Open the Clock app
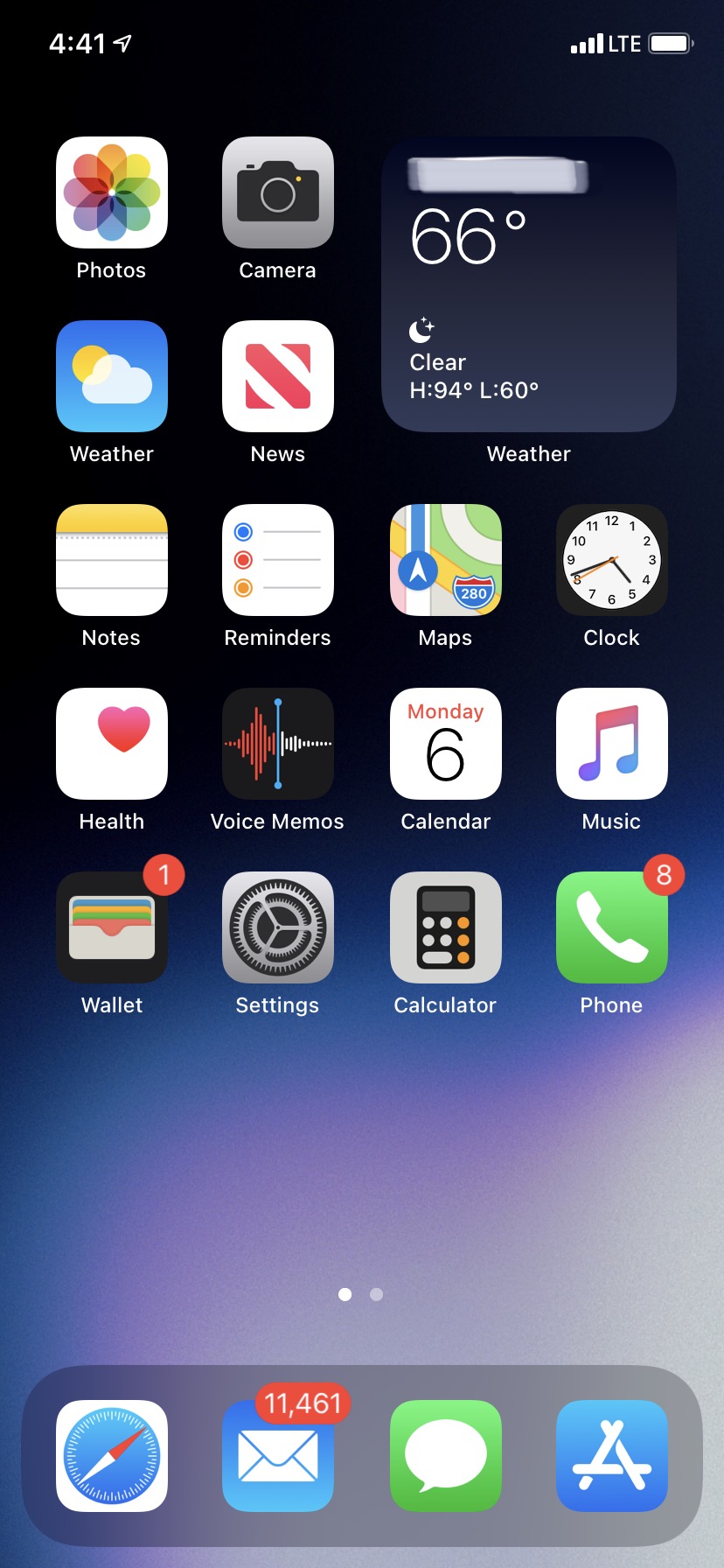The width and height of the screenshot is (724, 1568). (612, 560)
